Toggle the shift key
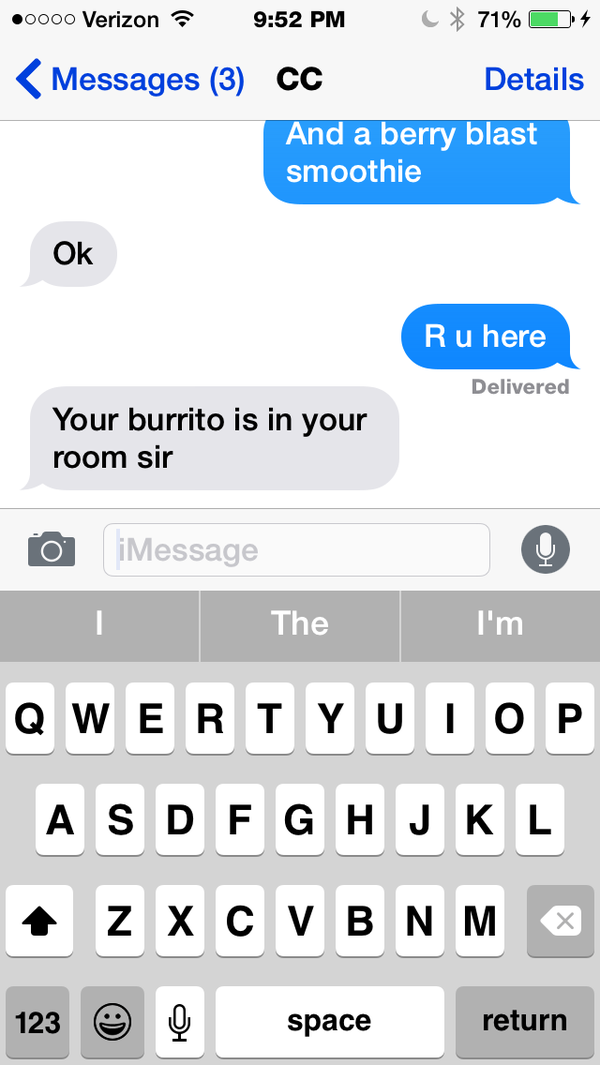 coord(39,920)
